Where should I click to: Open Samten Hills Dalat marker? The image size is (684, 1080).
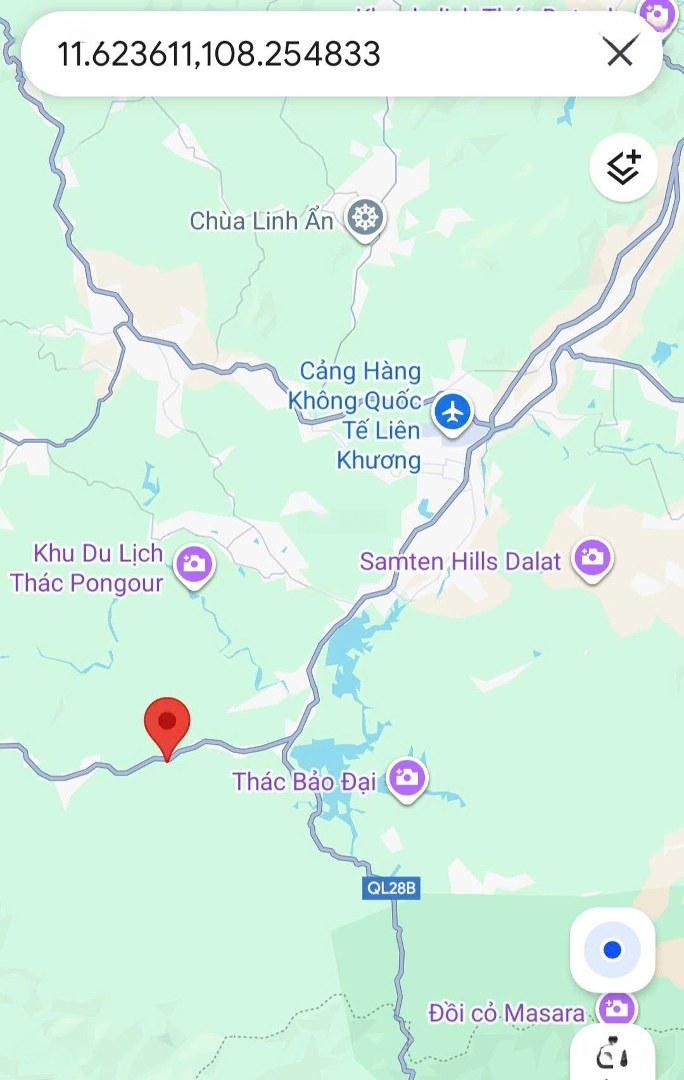coord(592,558)
